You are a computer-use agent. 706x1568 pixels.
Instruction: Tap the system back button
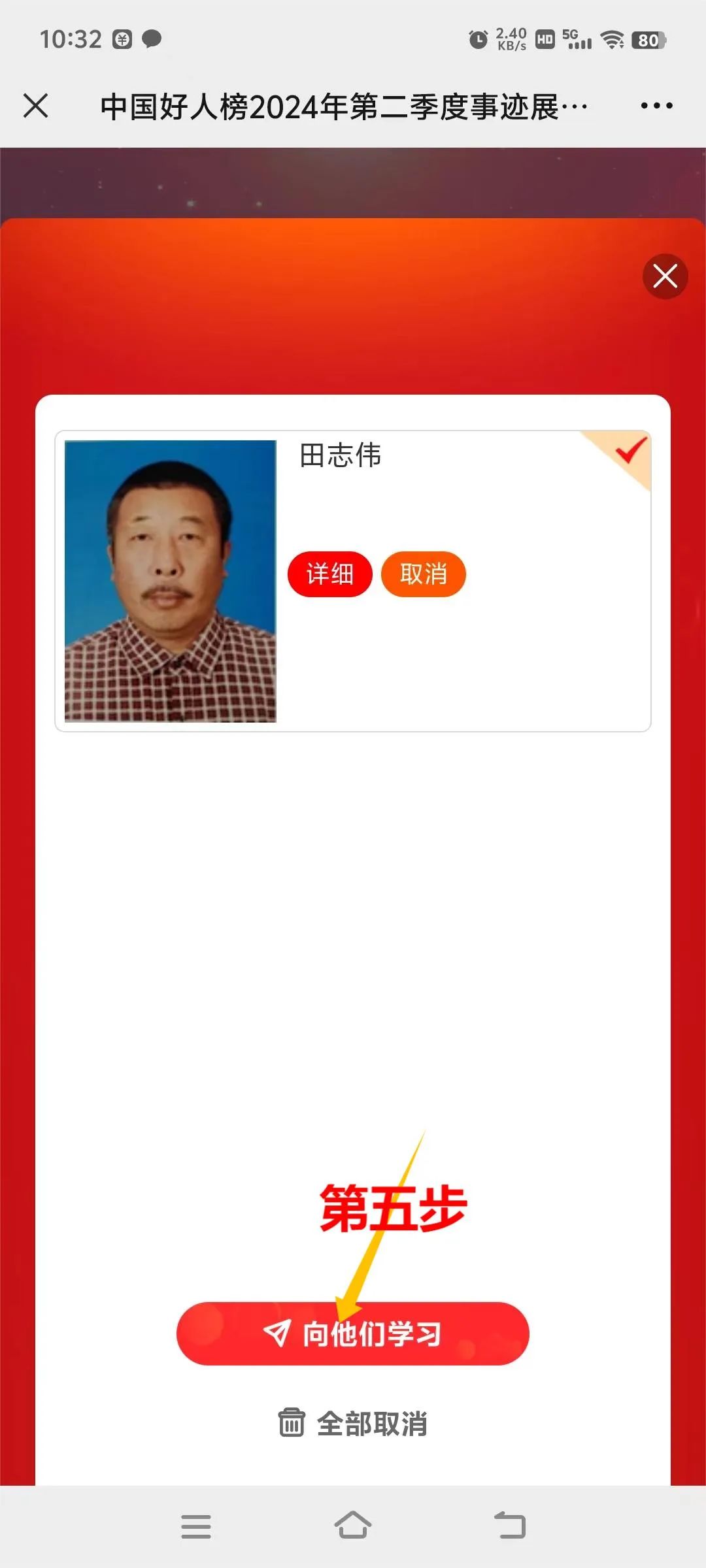(x=510, y=1526)
